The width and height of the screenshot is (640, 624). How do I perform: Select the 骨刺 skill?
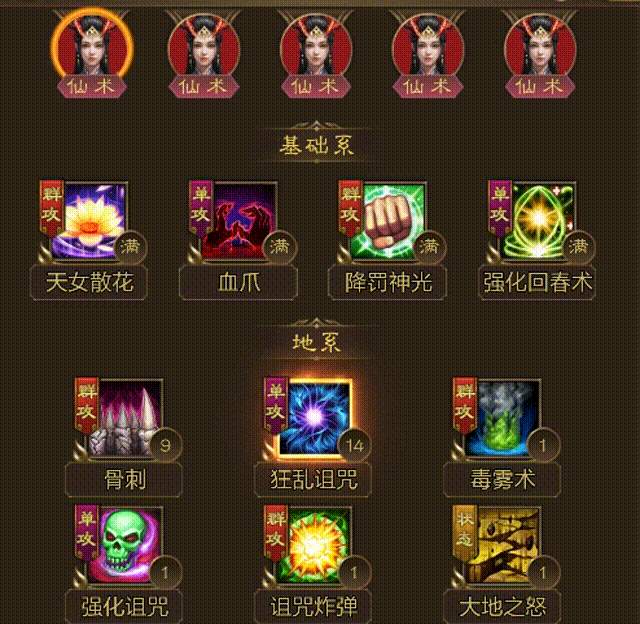click(127, 420)
